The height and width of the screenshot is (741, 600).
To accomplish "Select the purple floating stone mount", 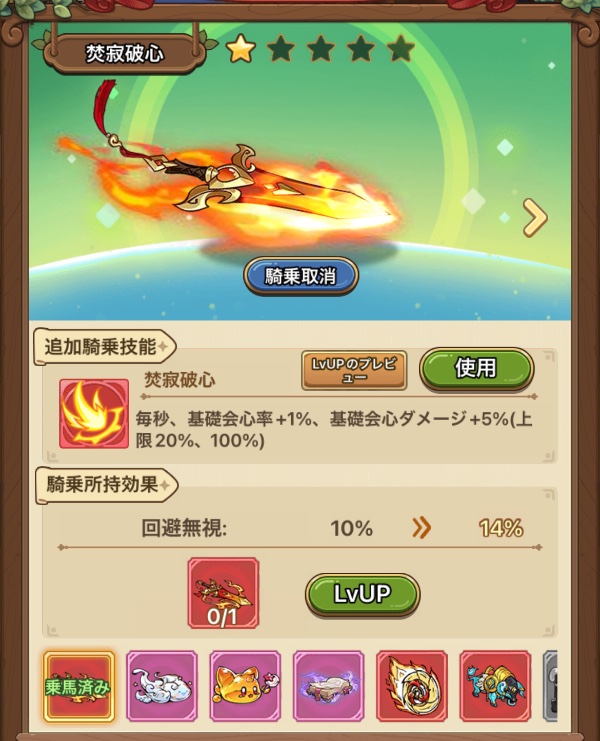I will [x=328, y=686].
